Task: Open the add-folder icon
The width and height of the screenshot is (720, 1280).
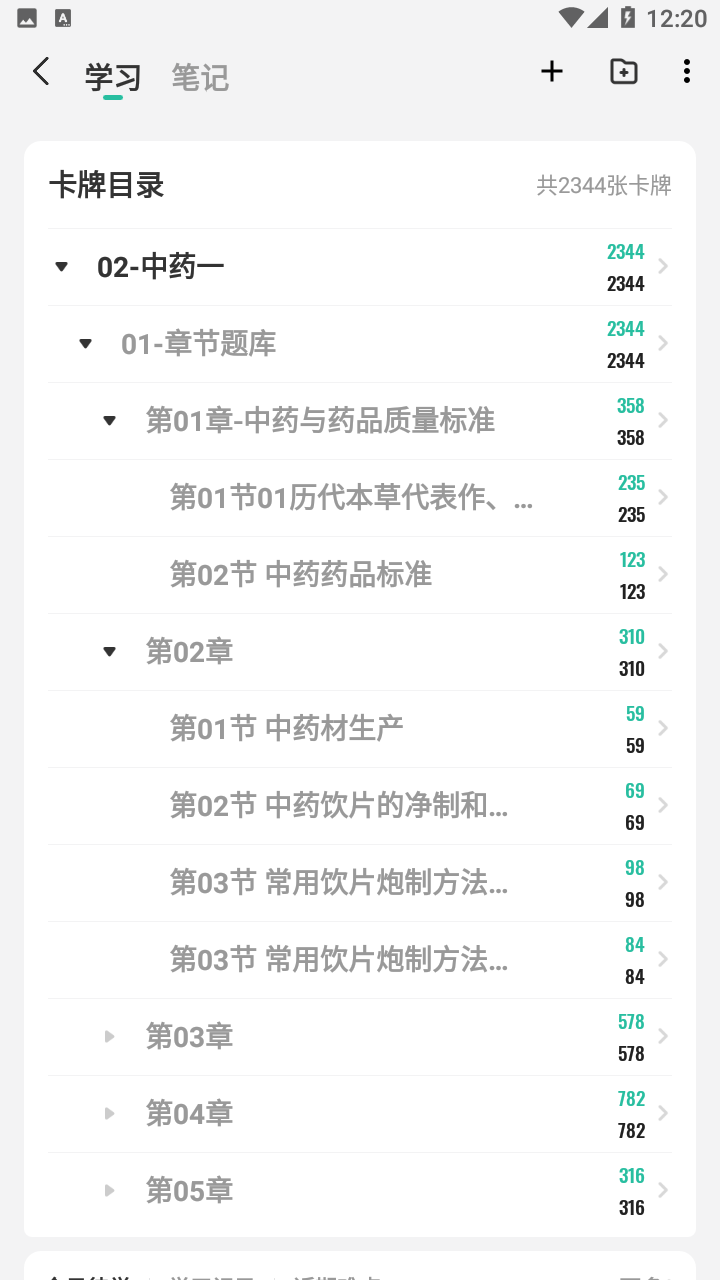Action: pyautogui.click(x=624, y=71)
